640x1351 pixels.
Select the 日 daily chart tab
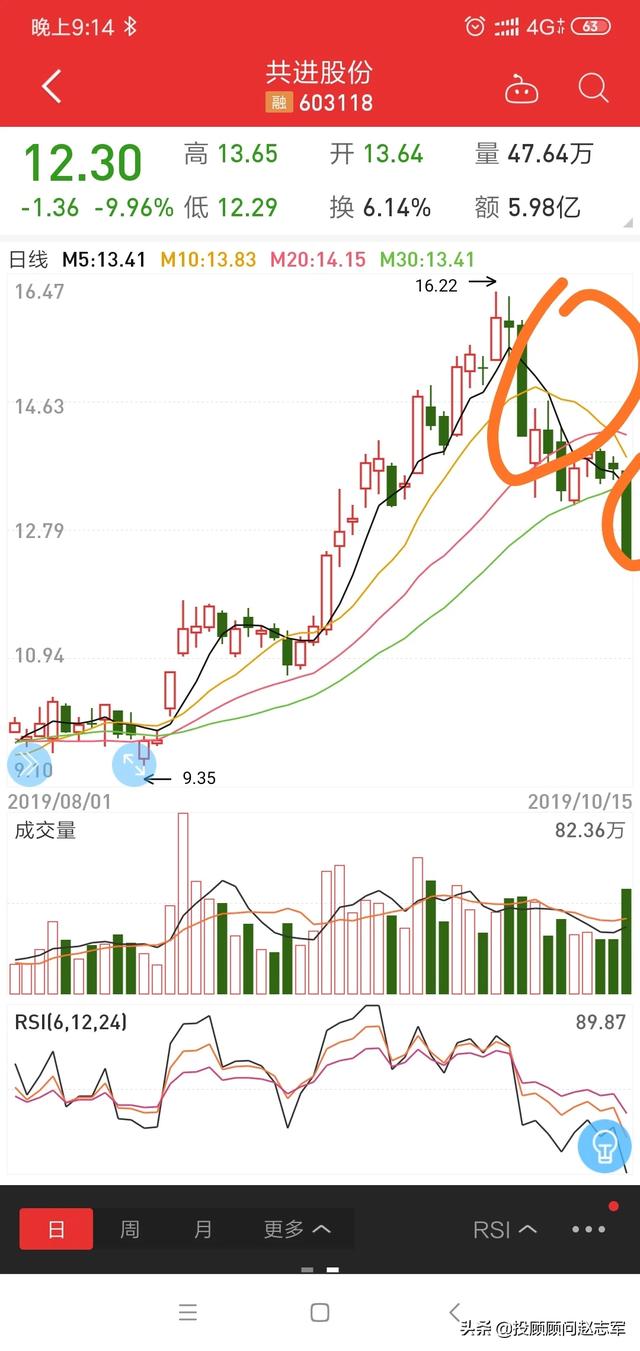pyautogui.click(x=56, y=1229)
